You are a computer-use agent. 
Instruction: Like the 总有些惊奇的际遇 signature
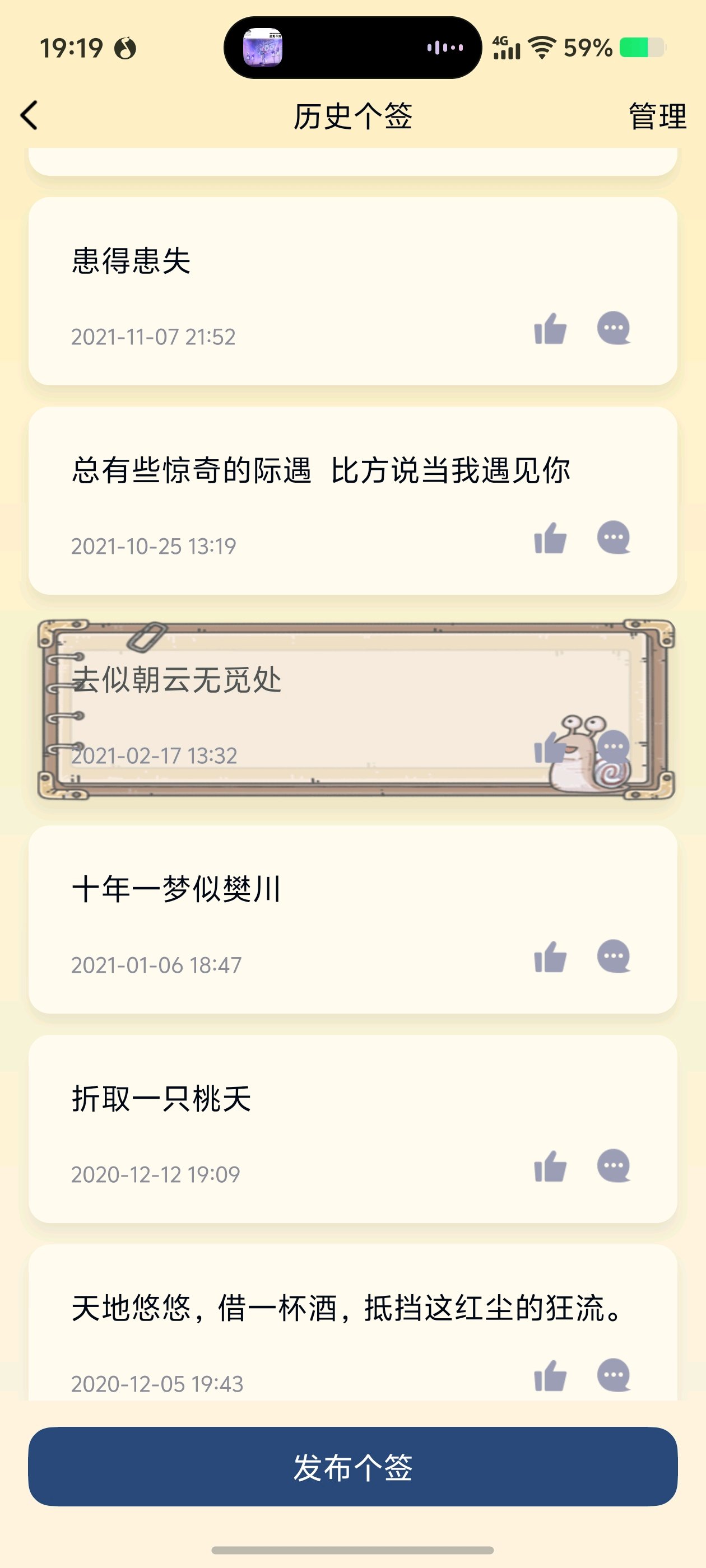coord(550,539)
